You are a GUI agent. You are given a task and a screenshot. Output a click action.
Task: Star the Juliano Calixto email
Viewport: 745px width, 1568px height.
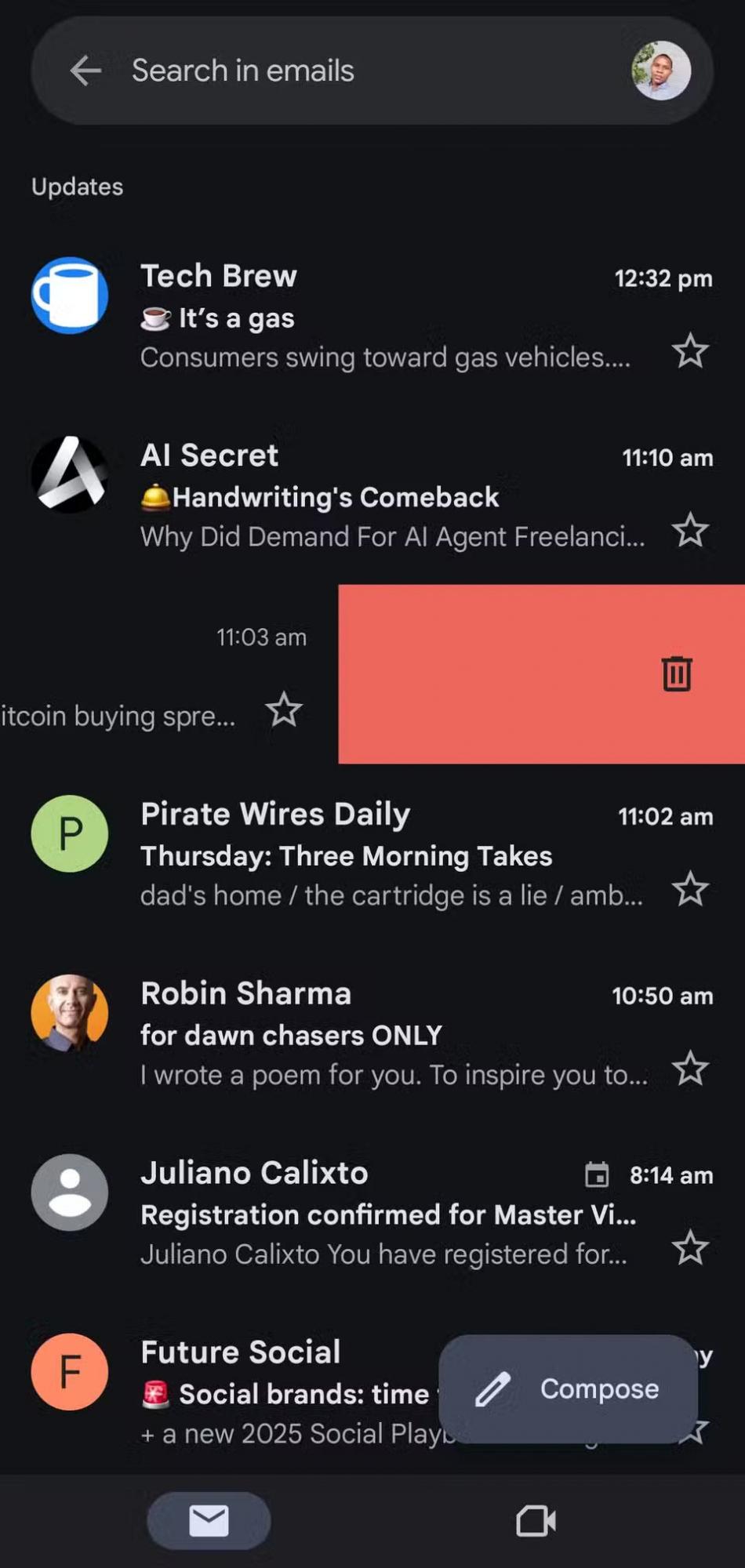coord(690,1248)
